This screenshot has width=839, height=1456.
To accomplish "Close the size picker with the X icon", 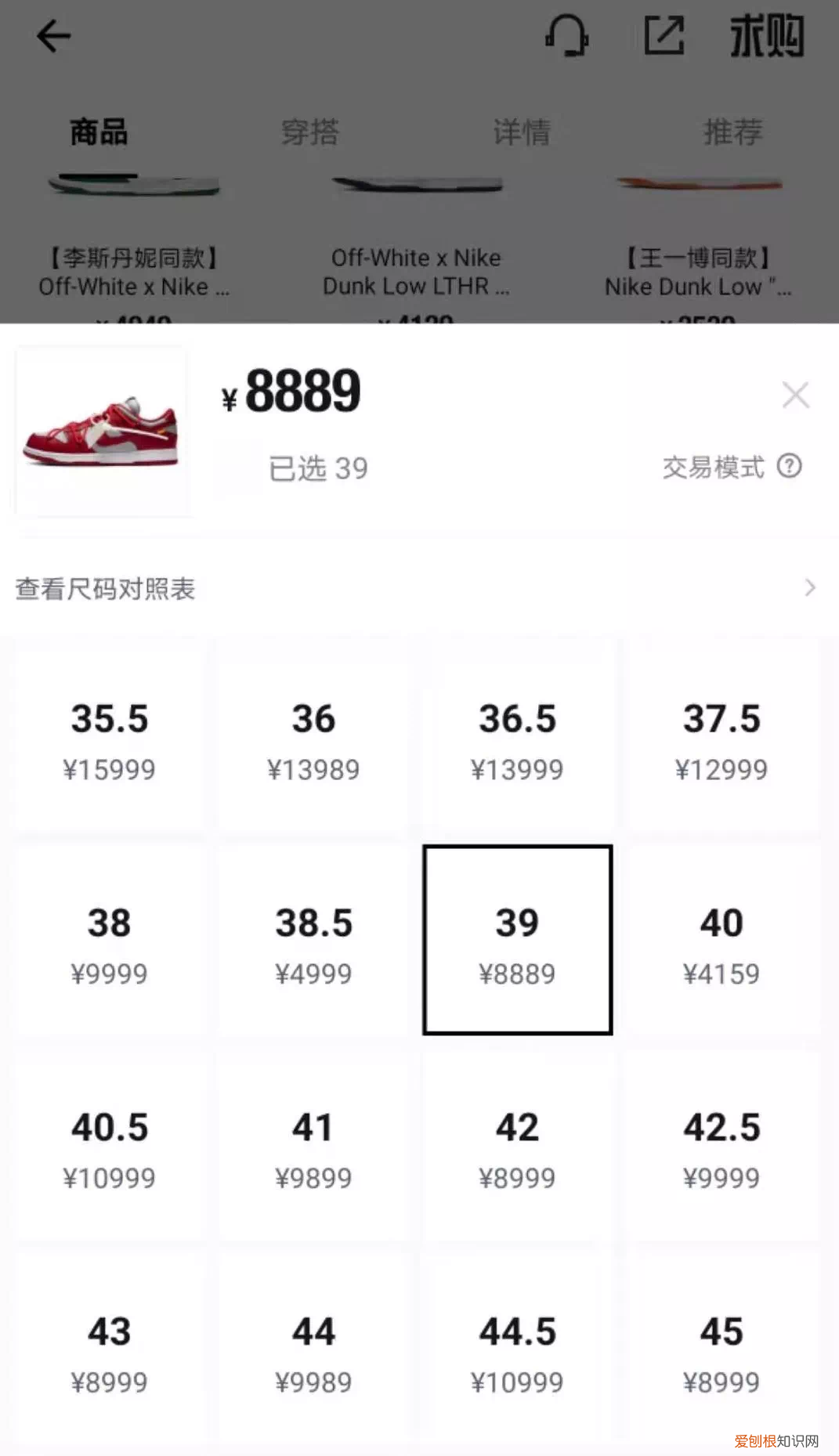I will click(x=796, y=395).
